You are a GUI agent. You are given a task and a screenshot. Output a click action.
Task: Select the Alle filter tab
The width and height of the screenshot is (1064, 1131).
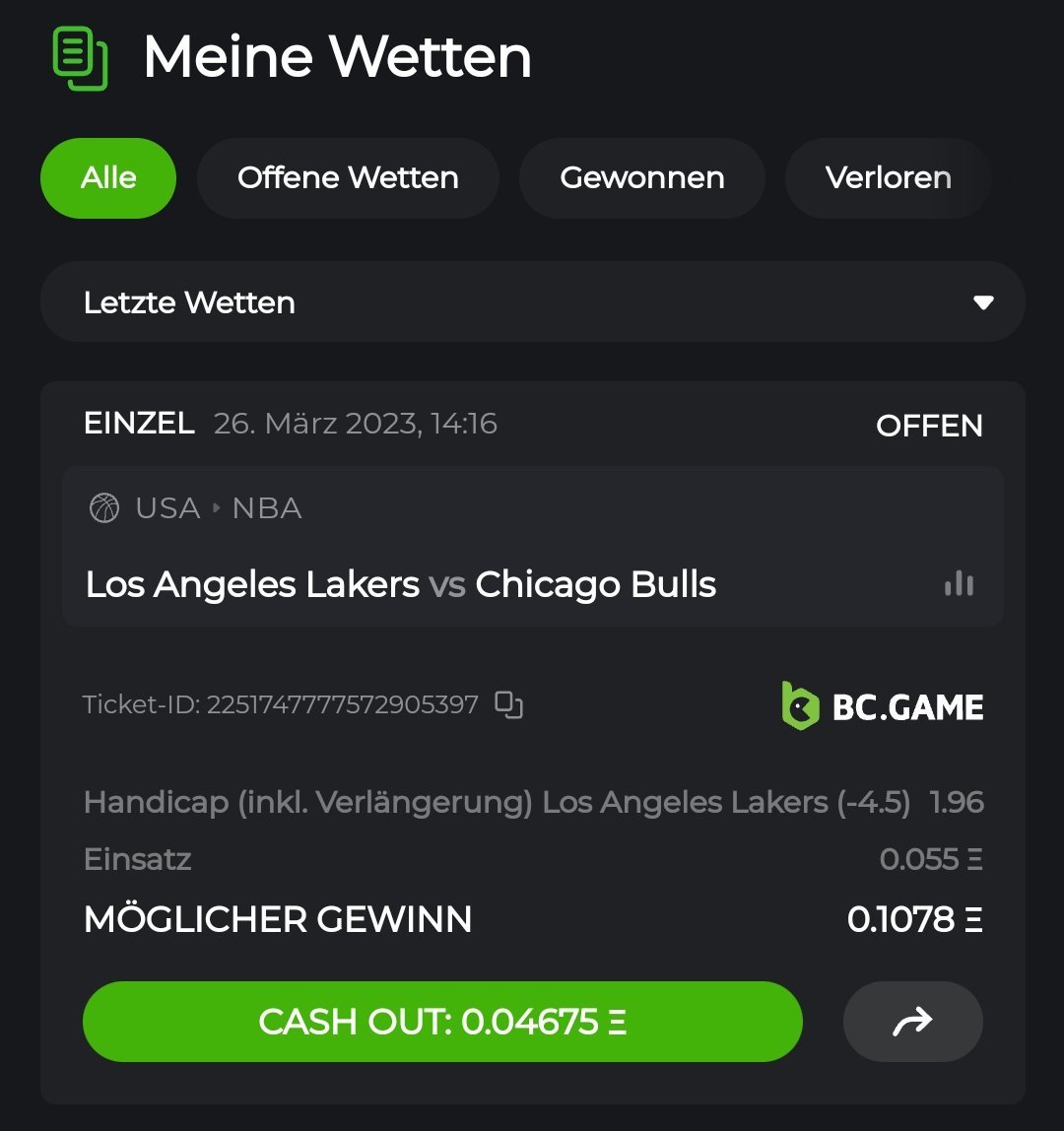(x=108, y=178)
